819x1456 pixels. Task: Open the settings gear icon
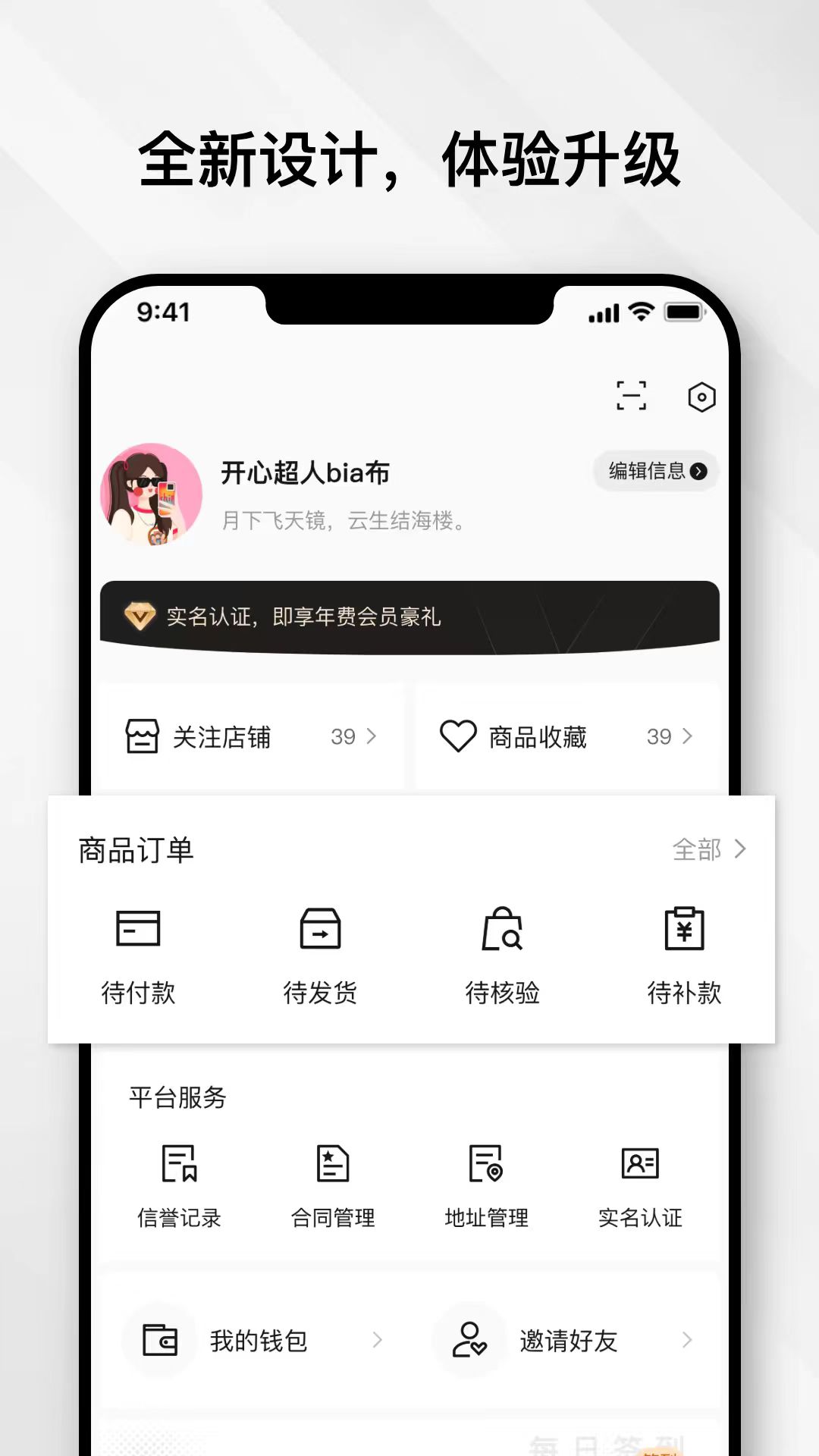pyautogui.click(x=701, y=397)
